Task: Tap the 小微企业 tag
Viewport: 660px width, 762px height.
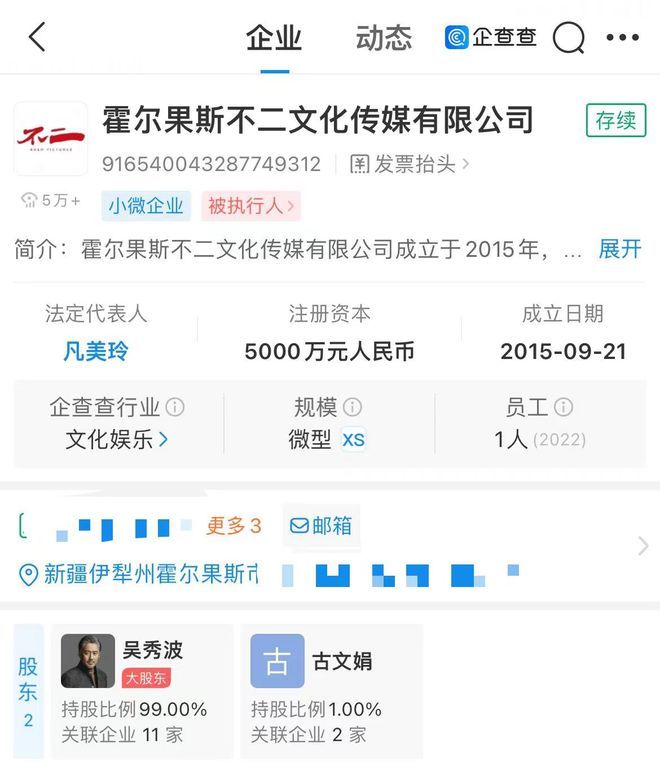Action: pos(147,206)
